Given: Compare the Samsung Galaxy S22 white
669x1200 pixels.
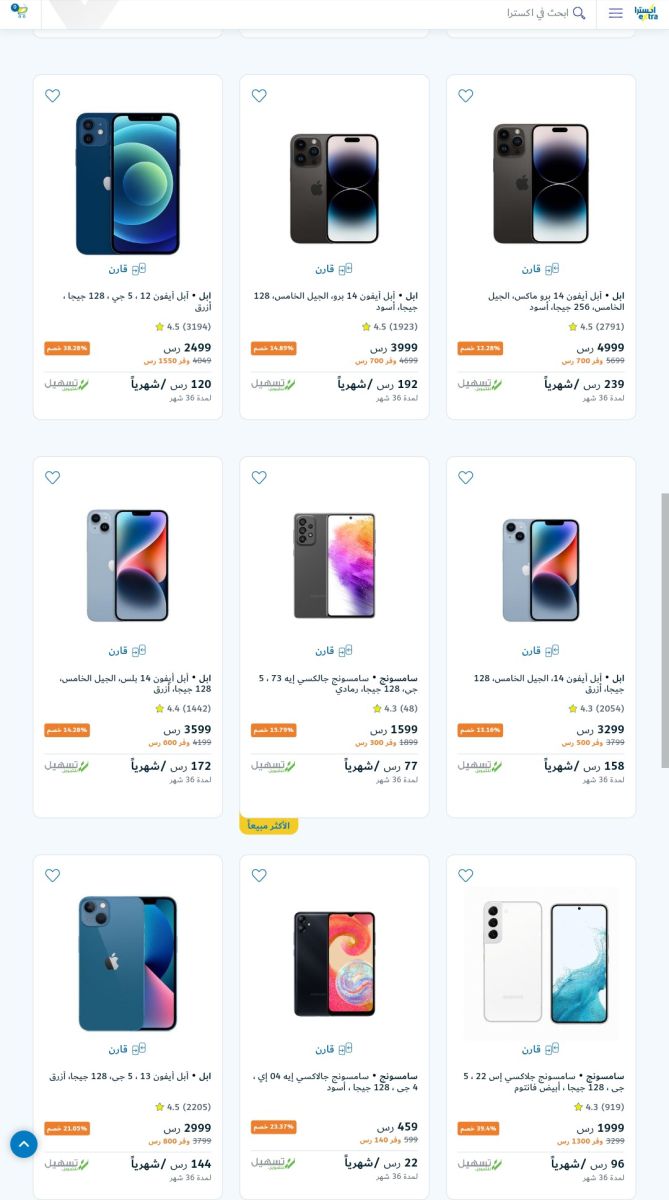Looking at the screenshot, I should [540, 1049].
